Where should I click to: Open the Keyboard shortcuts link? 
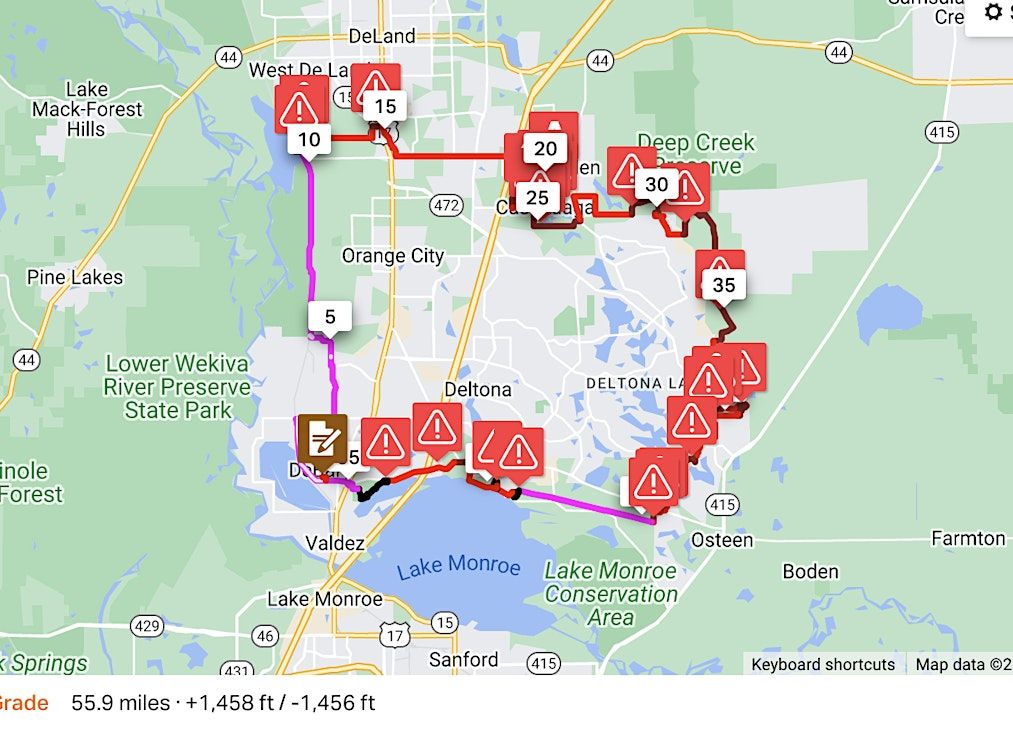click(x=823, y=664)
